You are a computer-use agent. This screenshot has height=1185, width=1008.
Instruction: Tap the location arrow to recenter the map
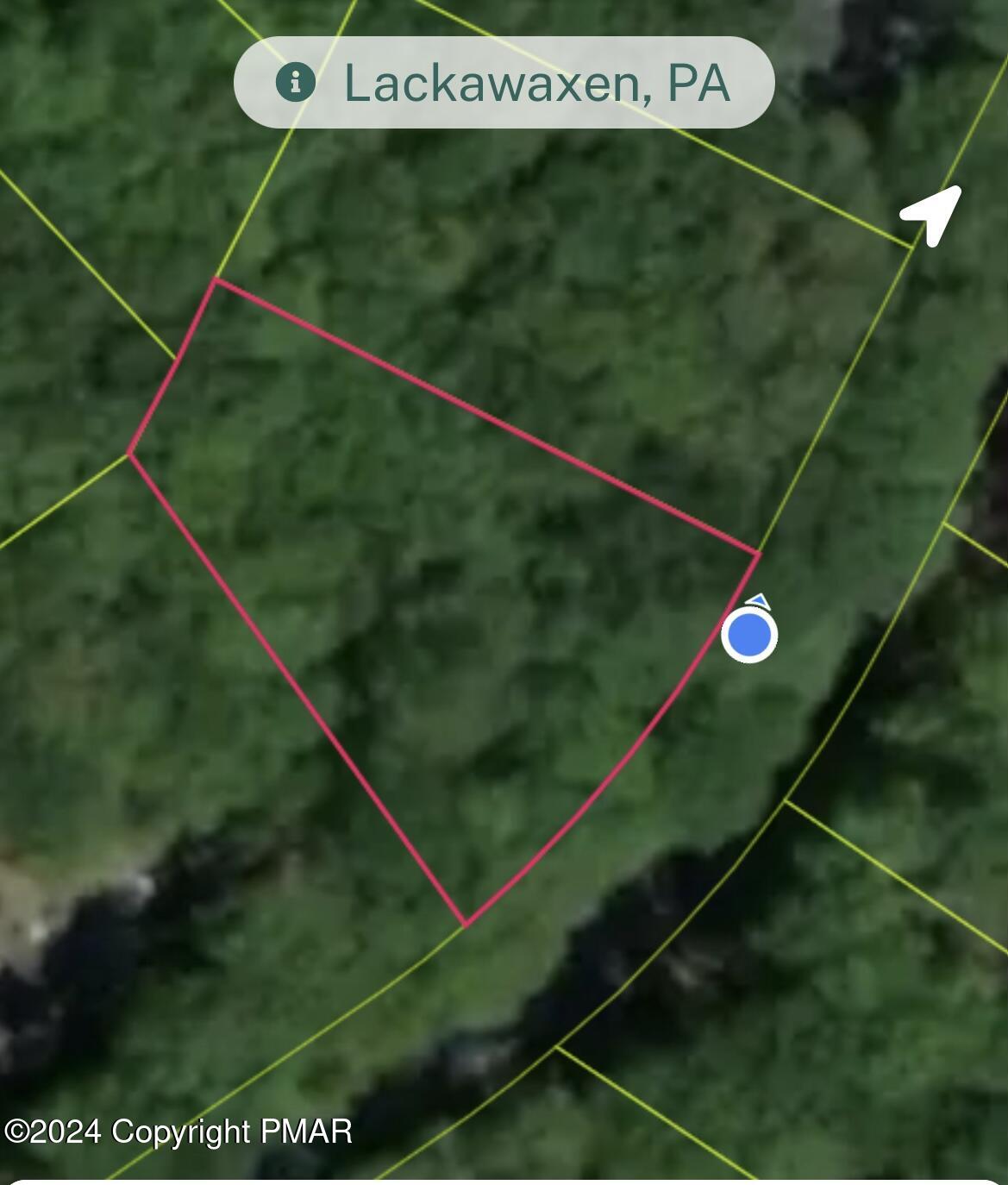(x=933, y=214)
